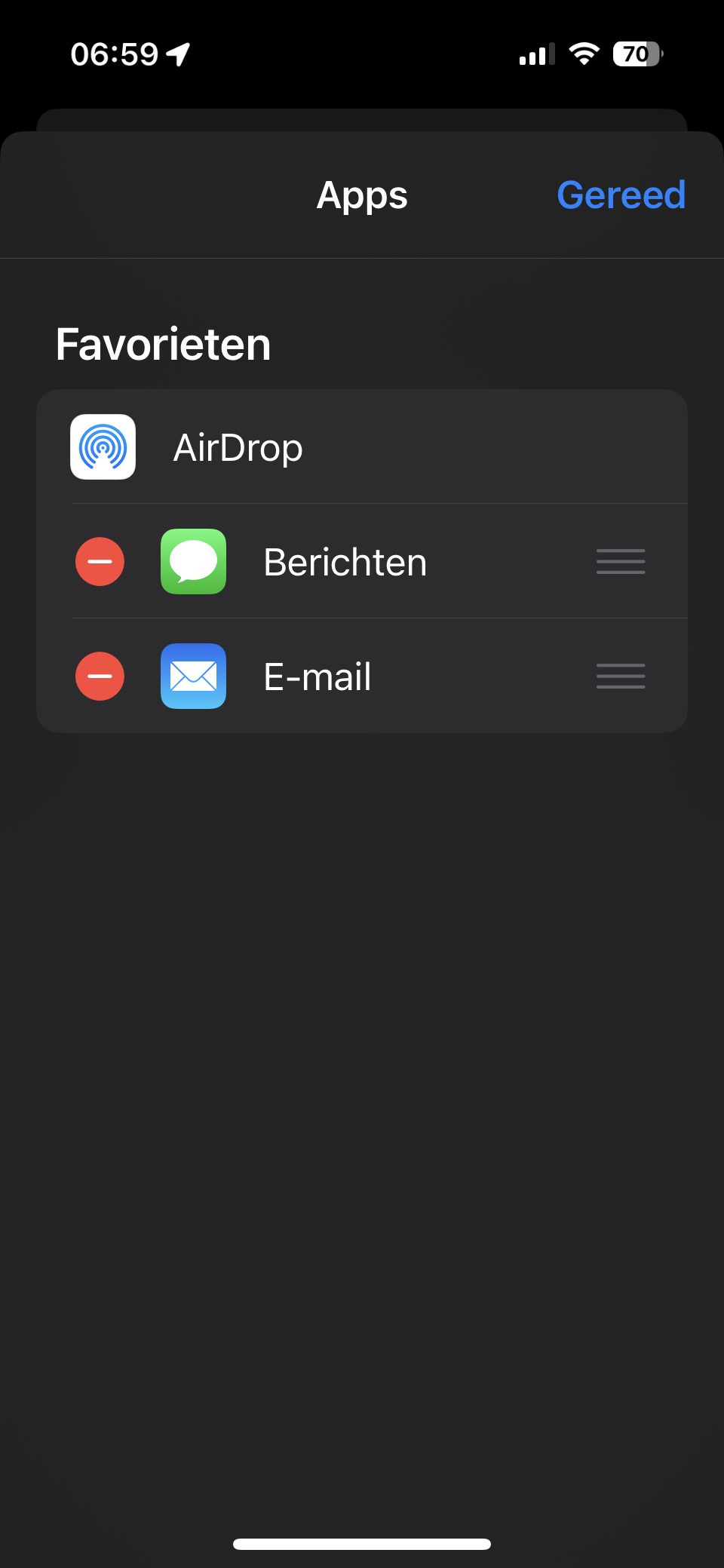Image resolution: width=724 pixels, height=1568 pixels.
Task: Tap Gereed to finish editing apps
Action: (621, 195)
